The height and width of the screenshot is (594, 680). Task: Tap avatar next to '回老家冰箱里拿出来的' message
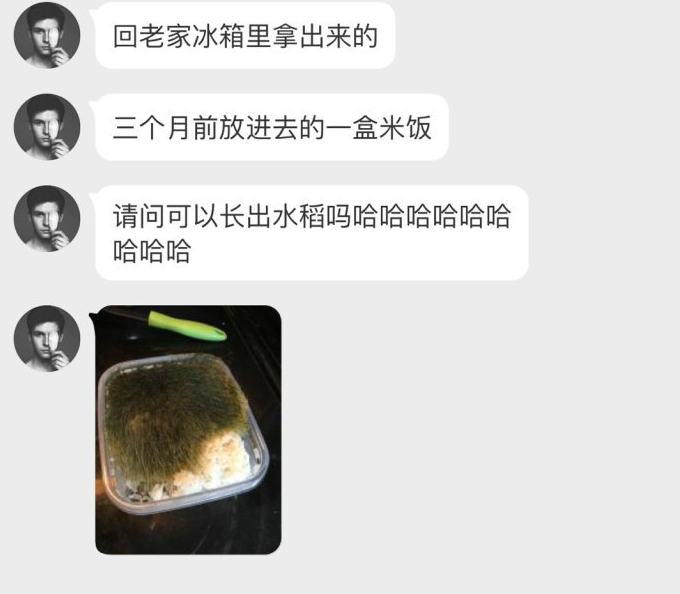(47, 36)
